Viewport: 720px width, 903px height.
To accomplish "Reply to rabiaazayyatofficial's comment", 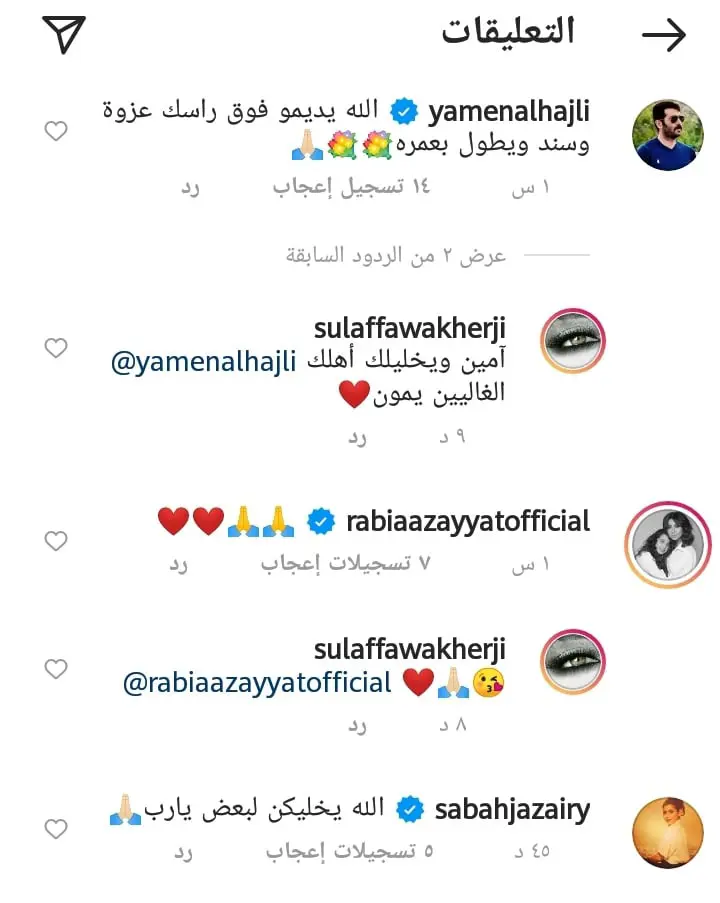I will tap(178, 564).
